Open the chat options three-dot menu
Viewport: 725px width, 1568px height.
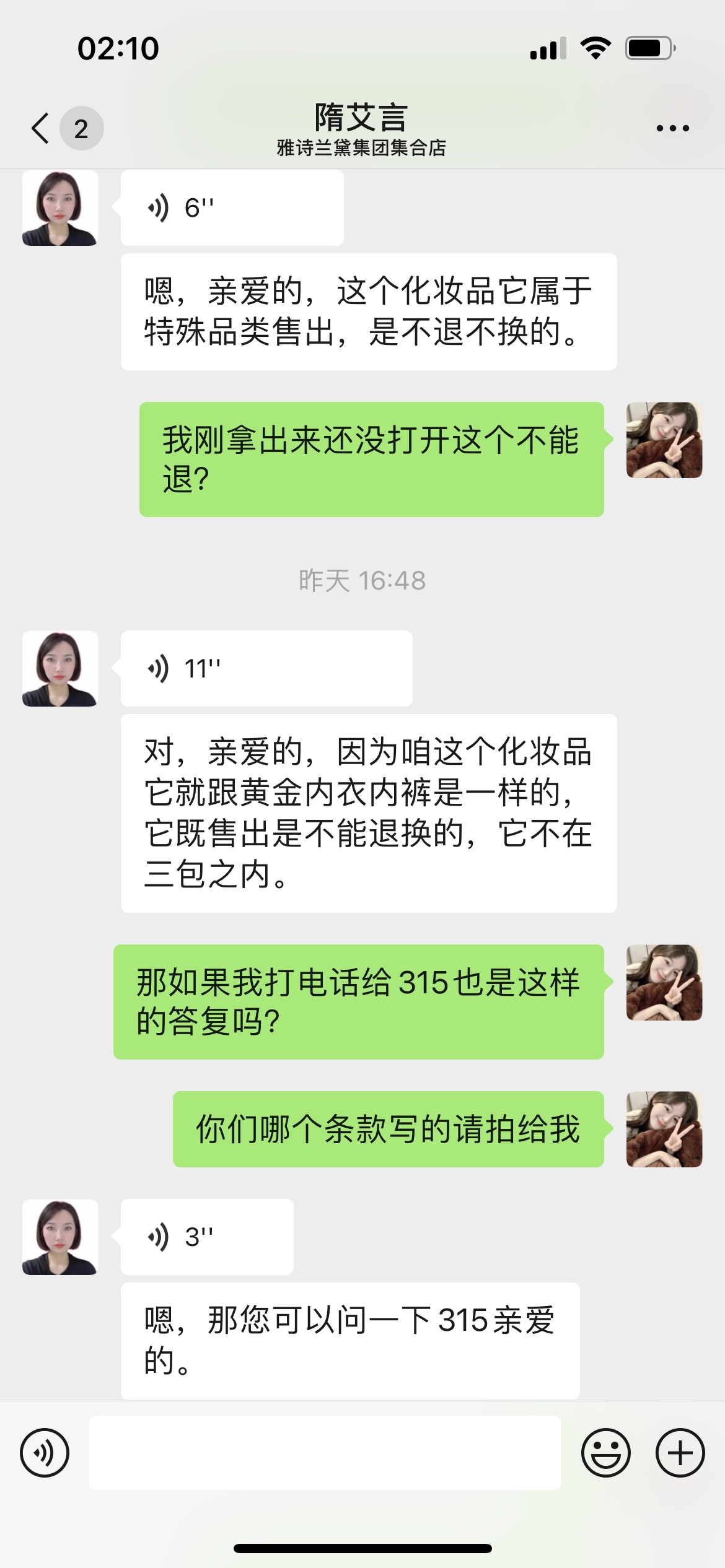pos(672,128)
